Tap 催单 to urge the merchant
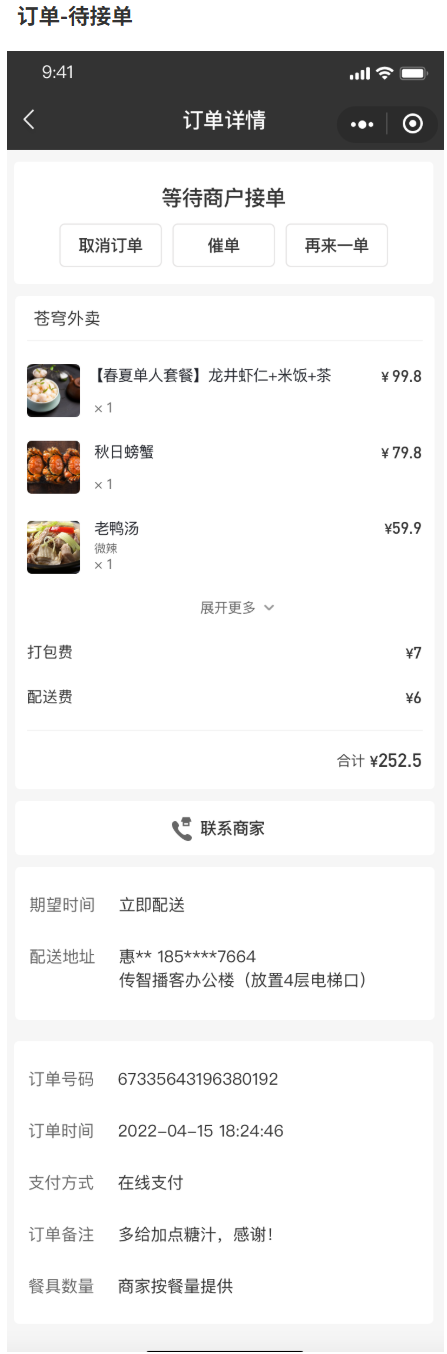The height and width of the screenshot is (1354, 447). [x=224, y=246]
